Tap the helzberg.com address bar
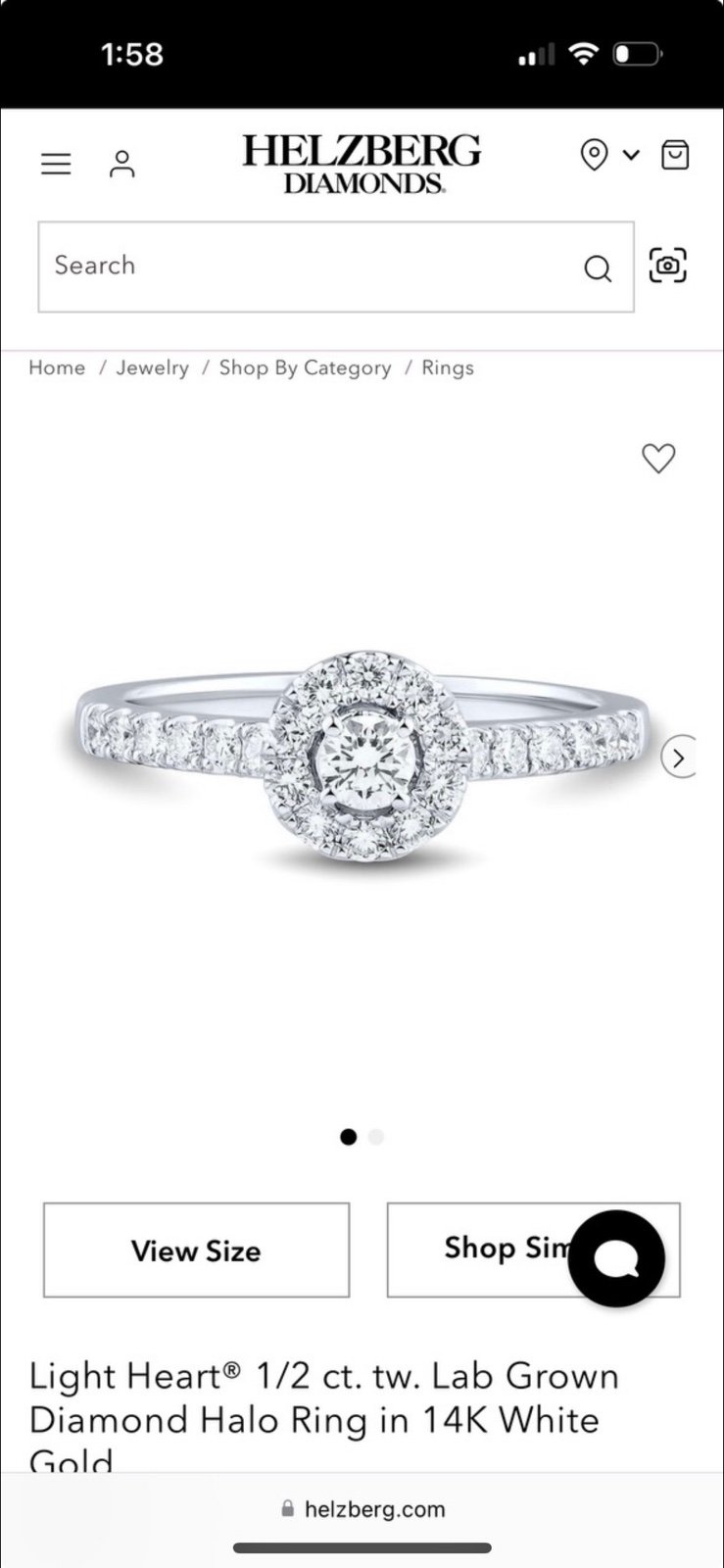Image resolution: width=724 pixels, height=1568 pixels. tap(362, 1509)
